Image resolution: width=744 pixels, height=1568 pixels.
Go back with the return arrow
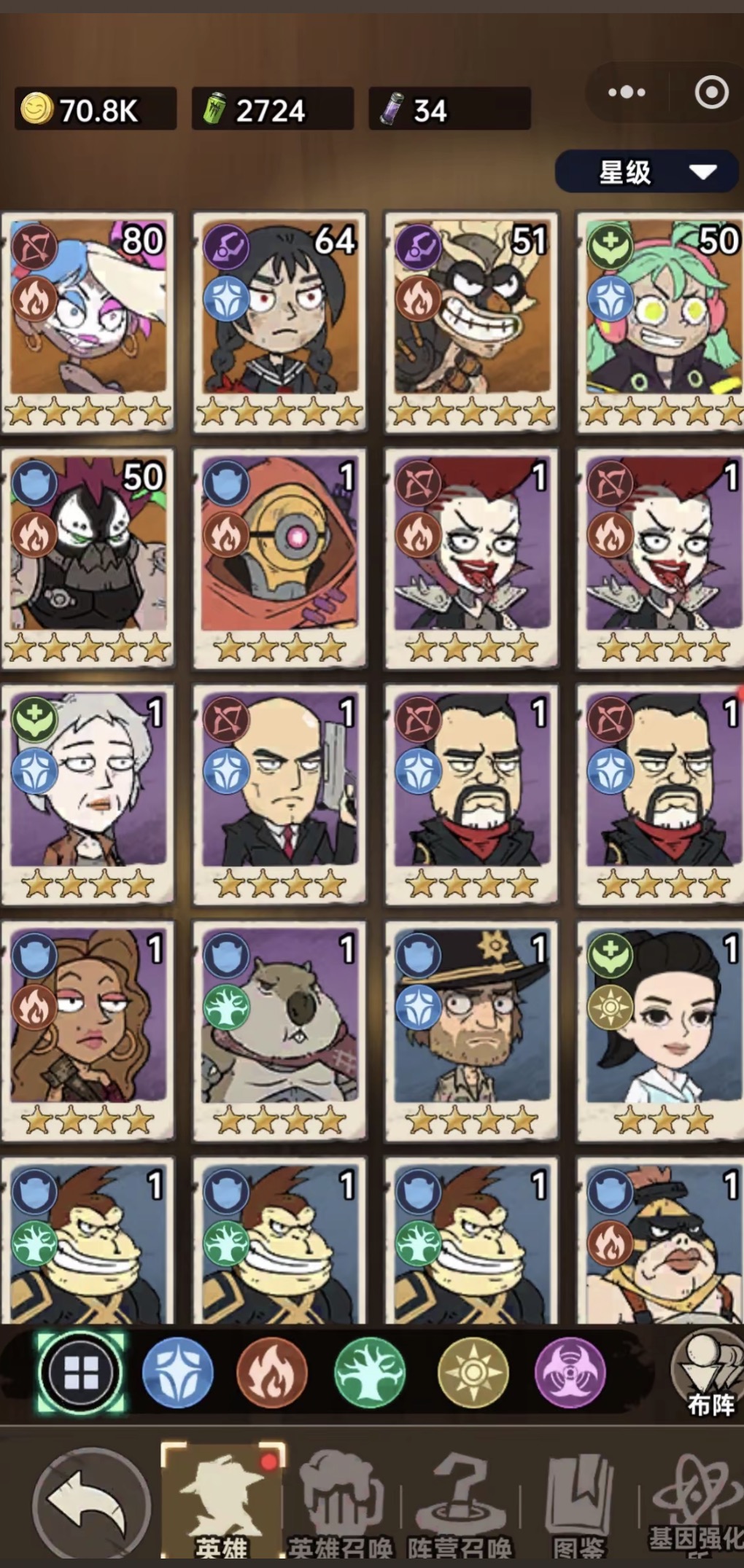(x=90, y=1503)
